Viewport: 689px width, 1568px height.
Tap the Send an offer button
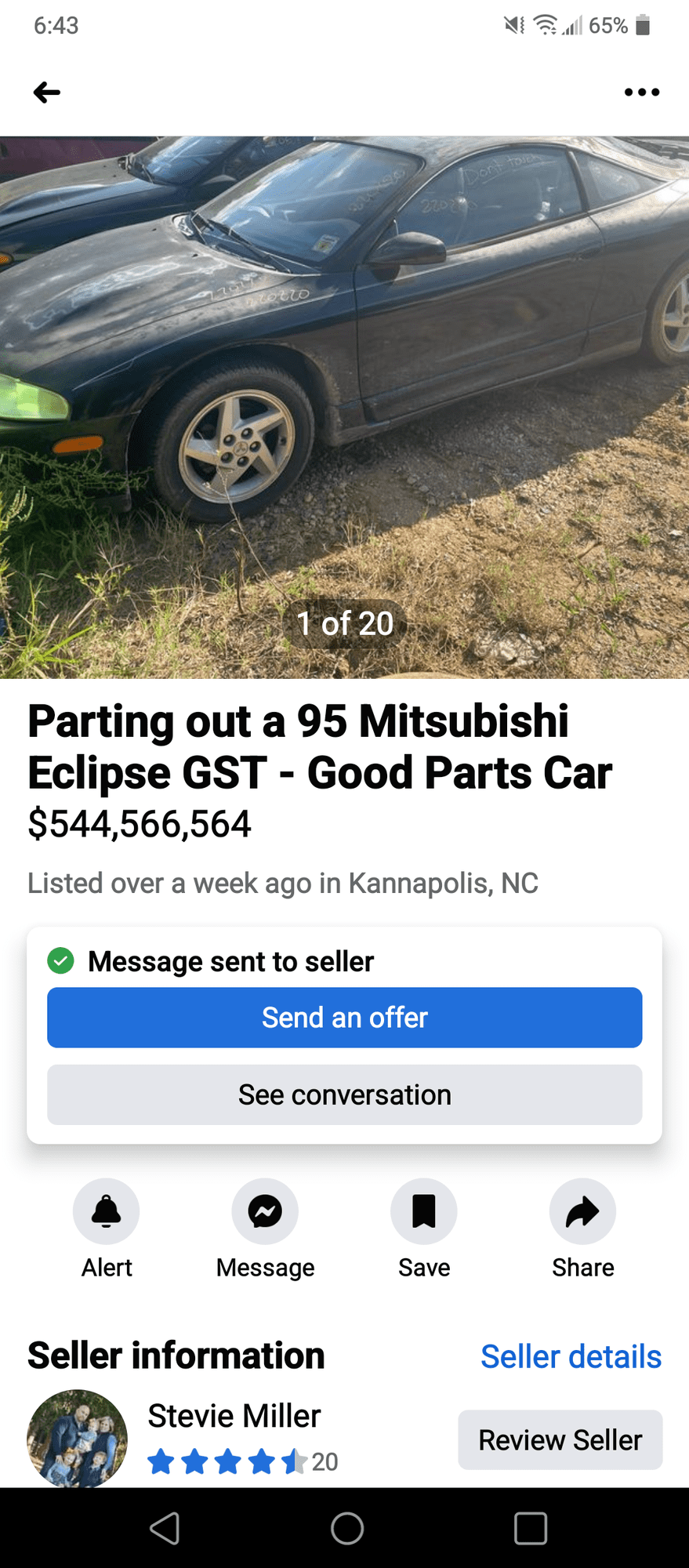pos(344,1017)
